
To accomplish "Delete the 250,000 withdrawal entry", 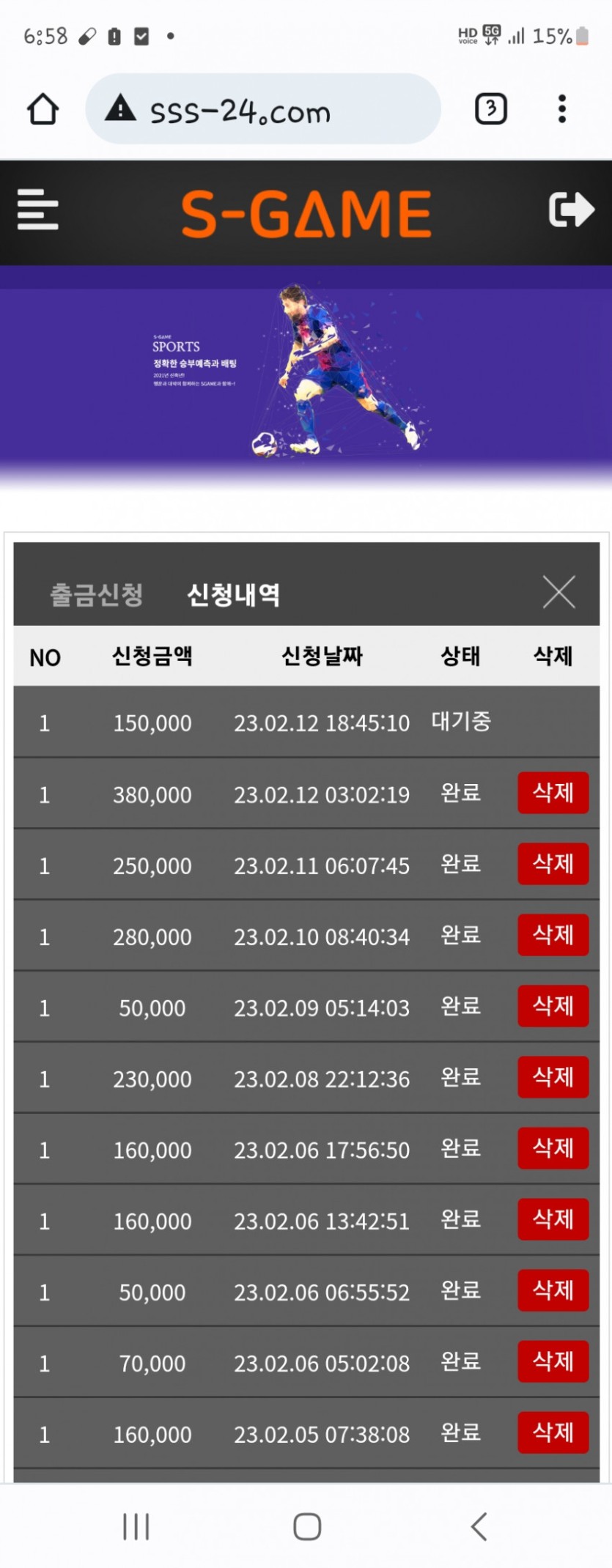I will click(553, 864).
